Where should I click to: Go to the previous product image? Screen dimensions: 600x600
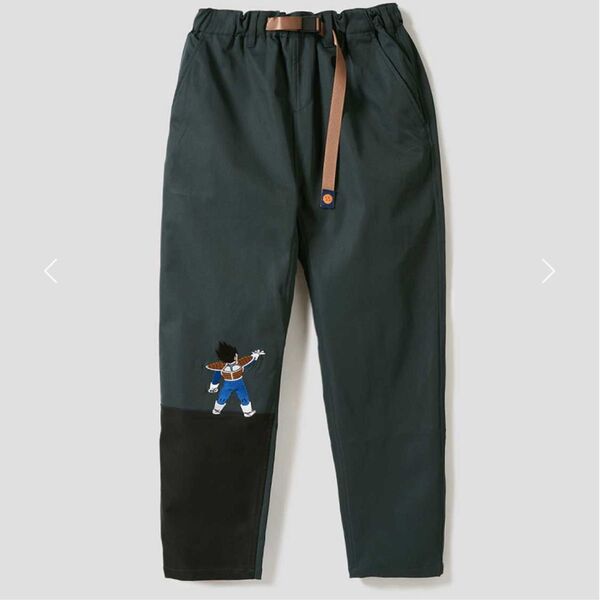(50, 271)
